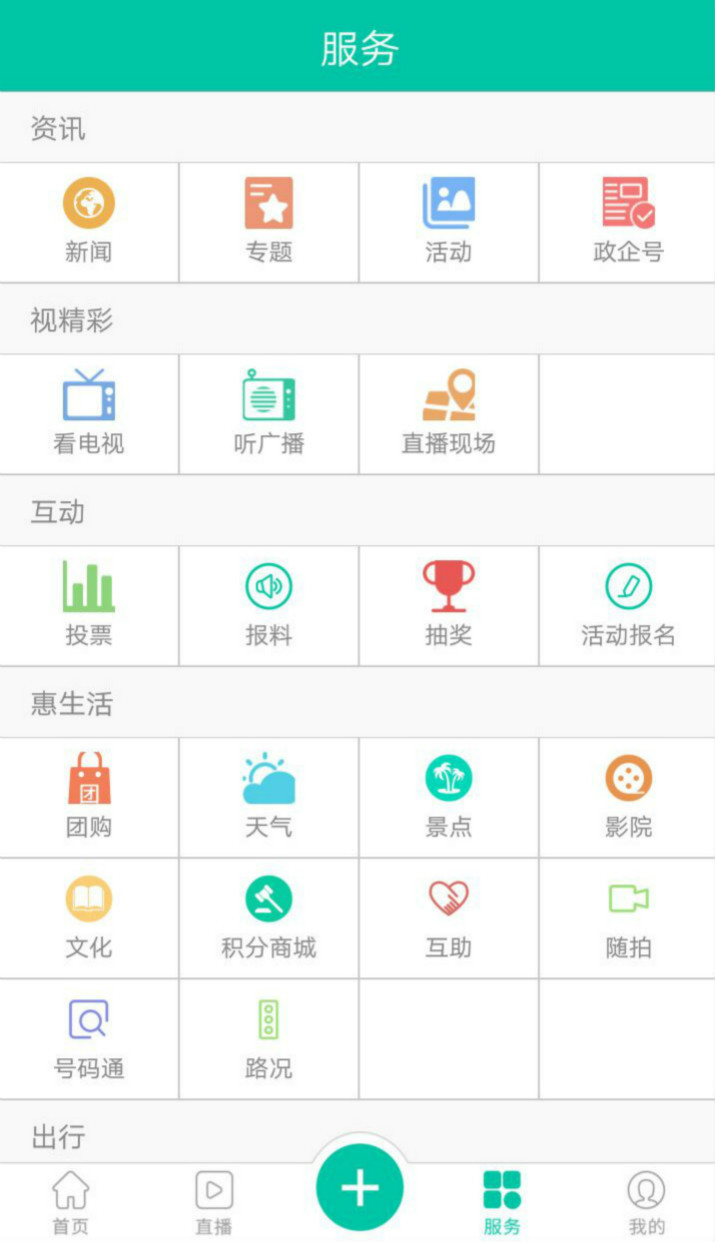715x1242 pixels.
Task: Check the 天气 weather
Action: pos(269,797)
